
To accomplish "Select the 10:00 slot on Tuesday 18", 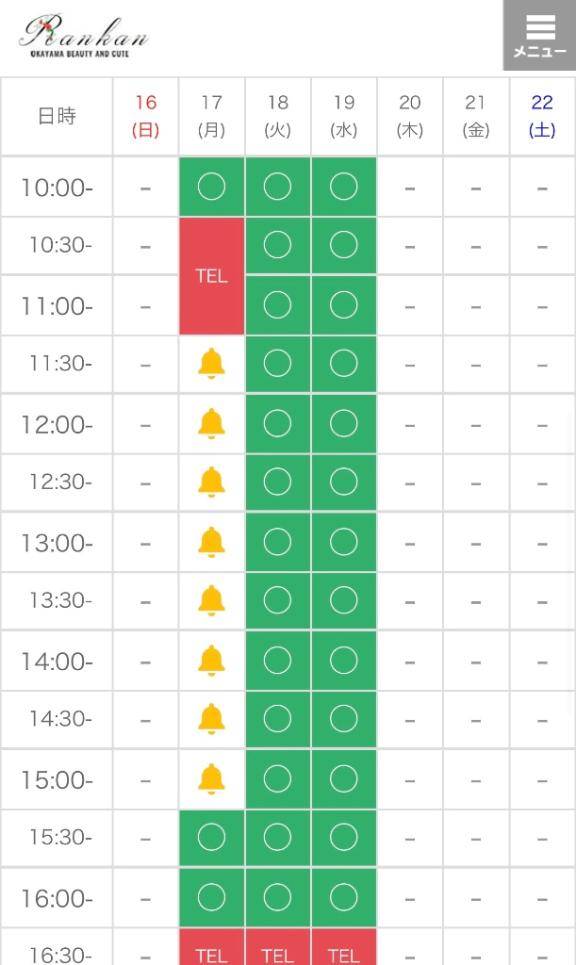I will coord(278,186).
